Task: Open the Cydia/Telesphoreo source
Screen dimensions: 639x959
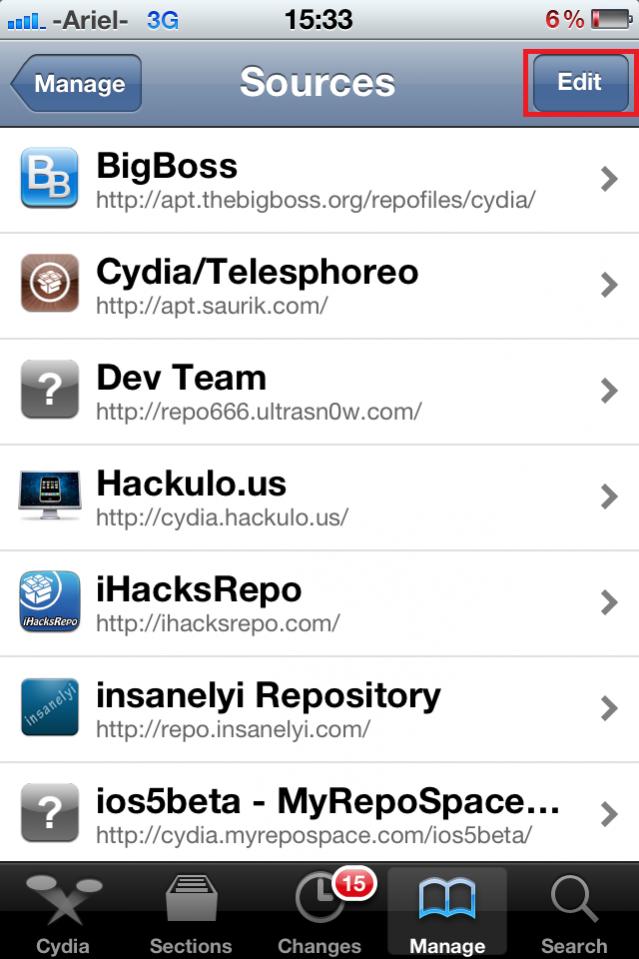Action: tap(320, 286)
